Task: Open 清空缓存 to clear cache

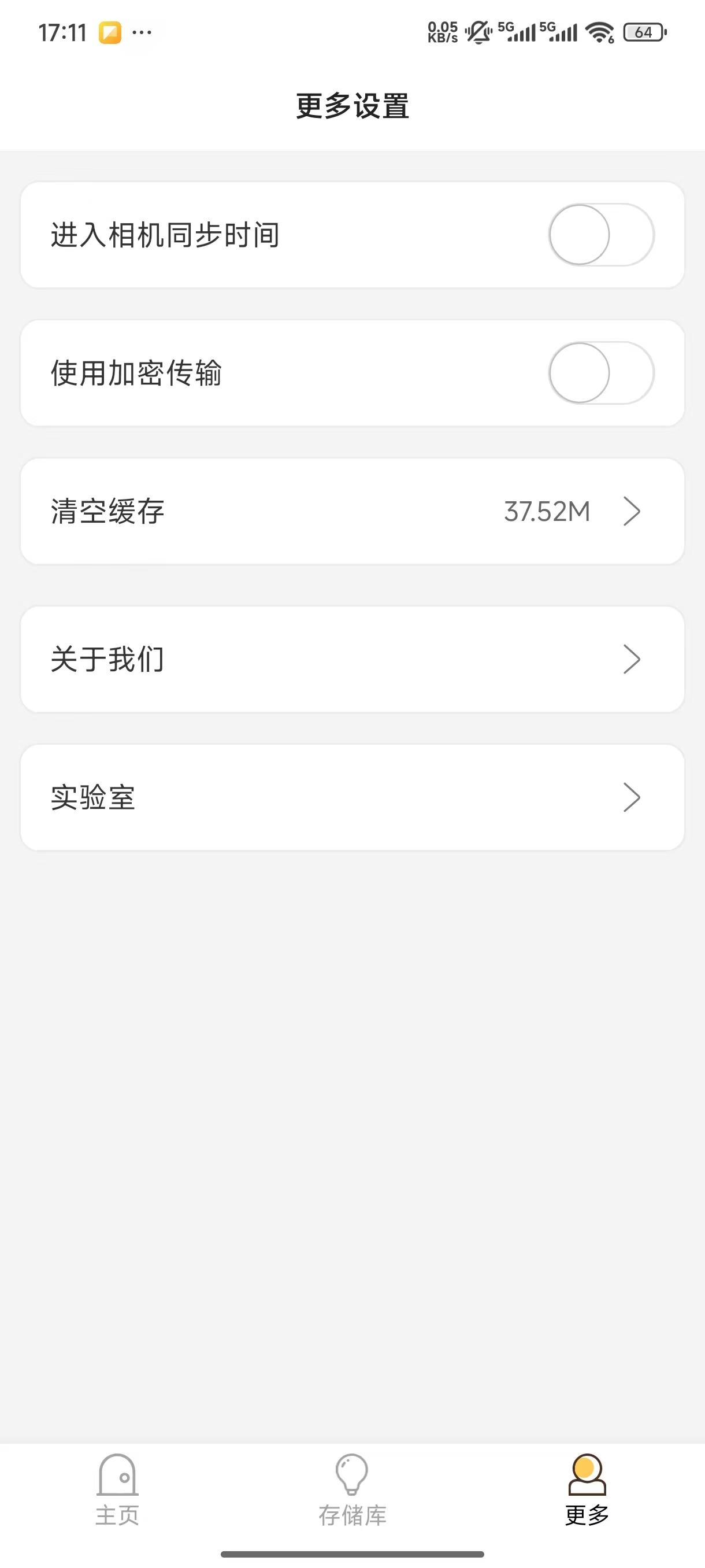Action: (352, 511)
